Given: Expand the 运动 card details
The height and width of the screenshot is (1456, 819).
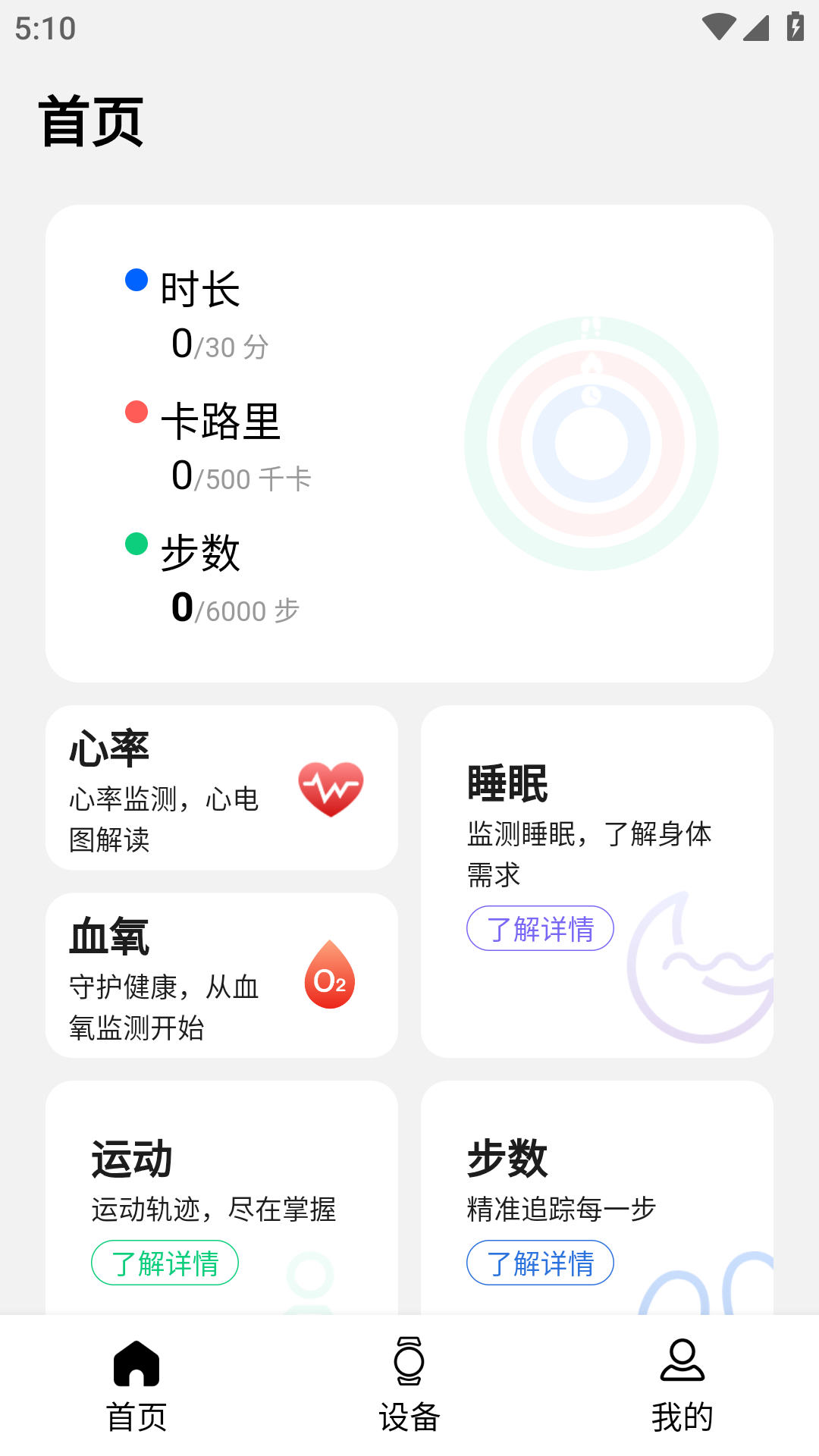Looking at the screenshot, I should (x=165, y=1262).
